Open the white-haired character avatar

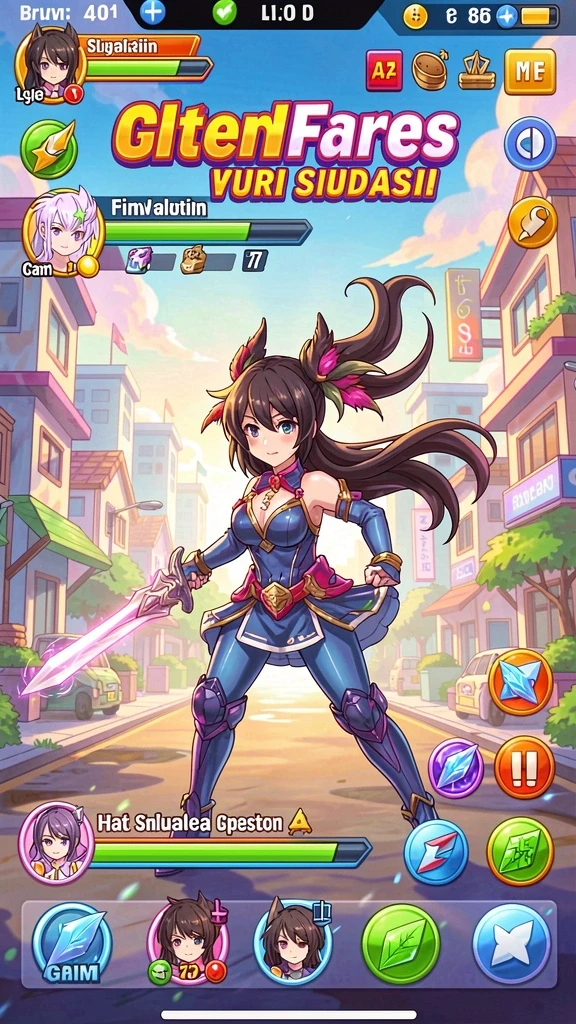click(x=63, y=233)
